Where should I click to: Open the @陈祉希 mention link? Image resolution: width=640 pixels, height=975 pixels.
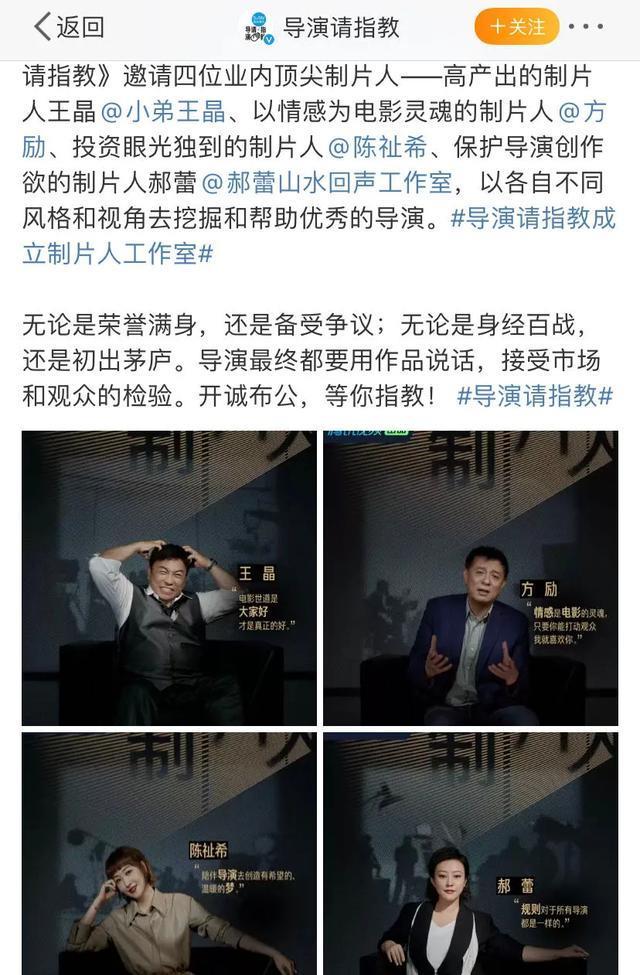pyautogui.click(x=377, y=147)
